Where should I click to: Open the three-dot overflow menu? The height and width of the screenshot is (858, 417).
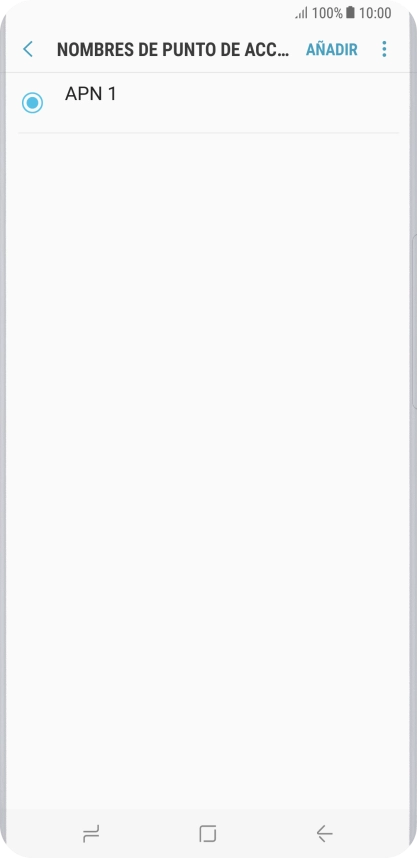pyautogui.click(x=384, y=49)
